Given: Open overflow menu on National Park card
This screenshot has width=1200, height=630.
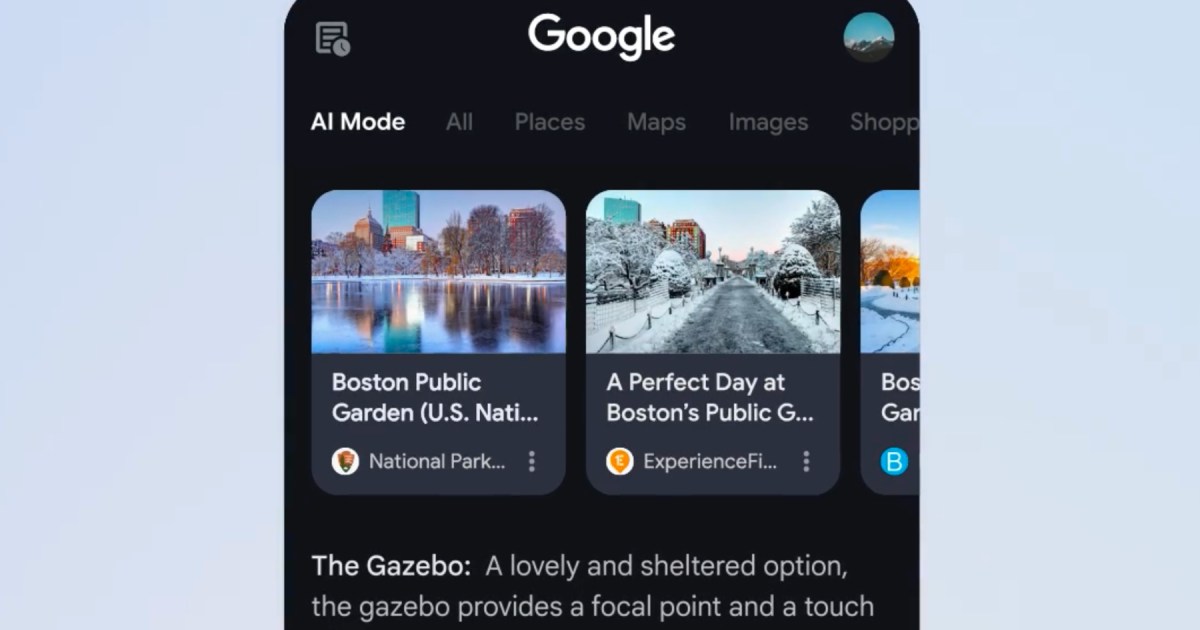Looking at the screenshot, I should click(x=532, y=461).
